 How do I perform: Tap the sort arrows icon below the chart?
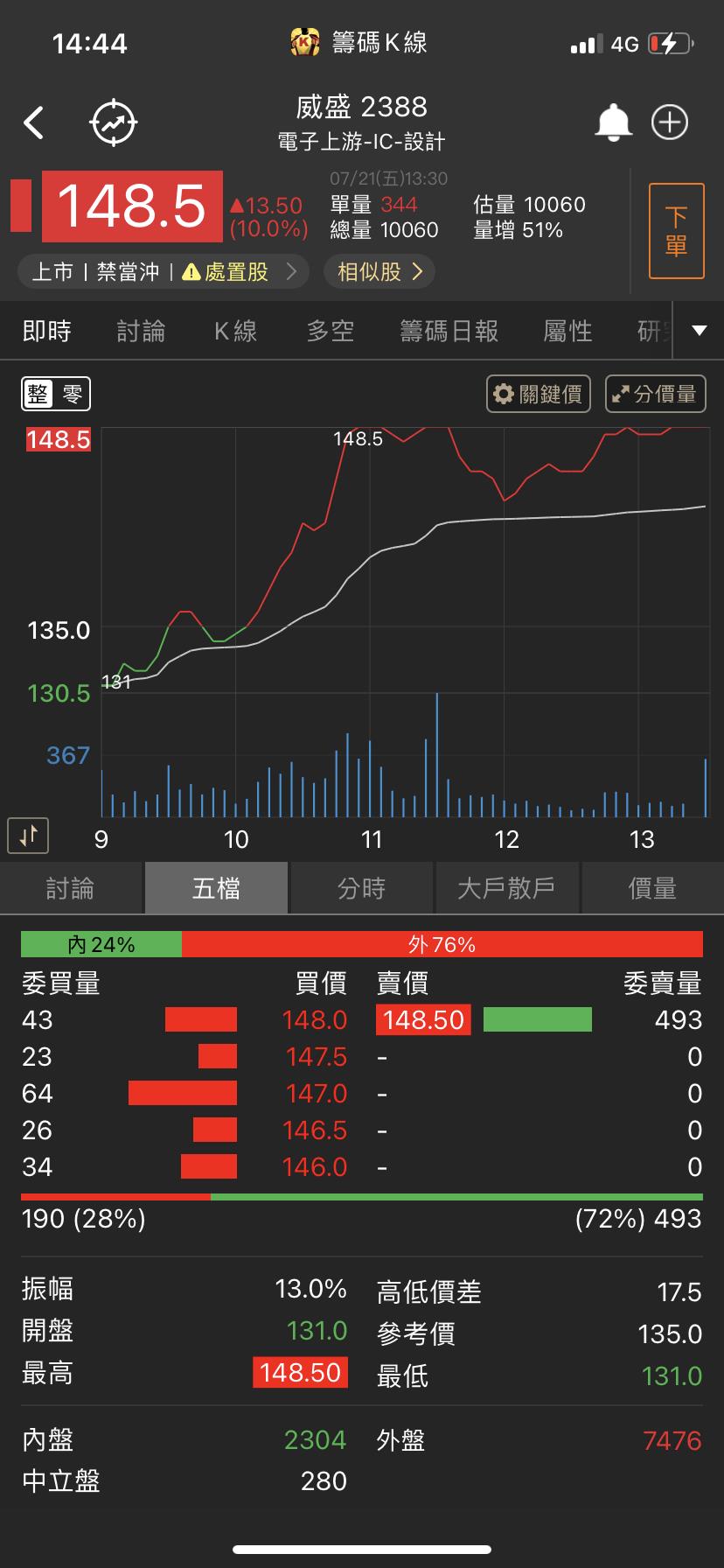[x=27, y=836]
